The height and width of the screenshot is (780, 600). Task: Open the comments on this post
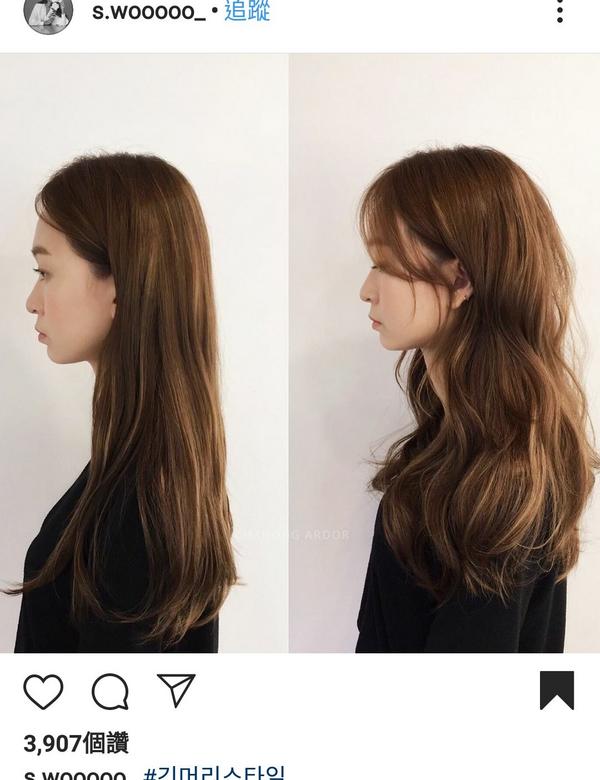tap(109, 691)
